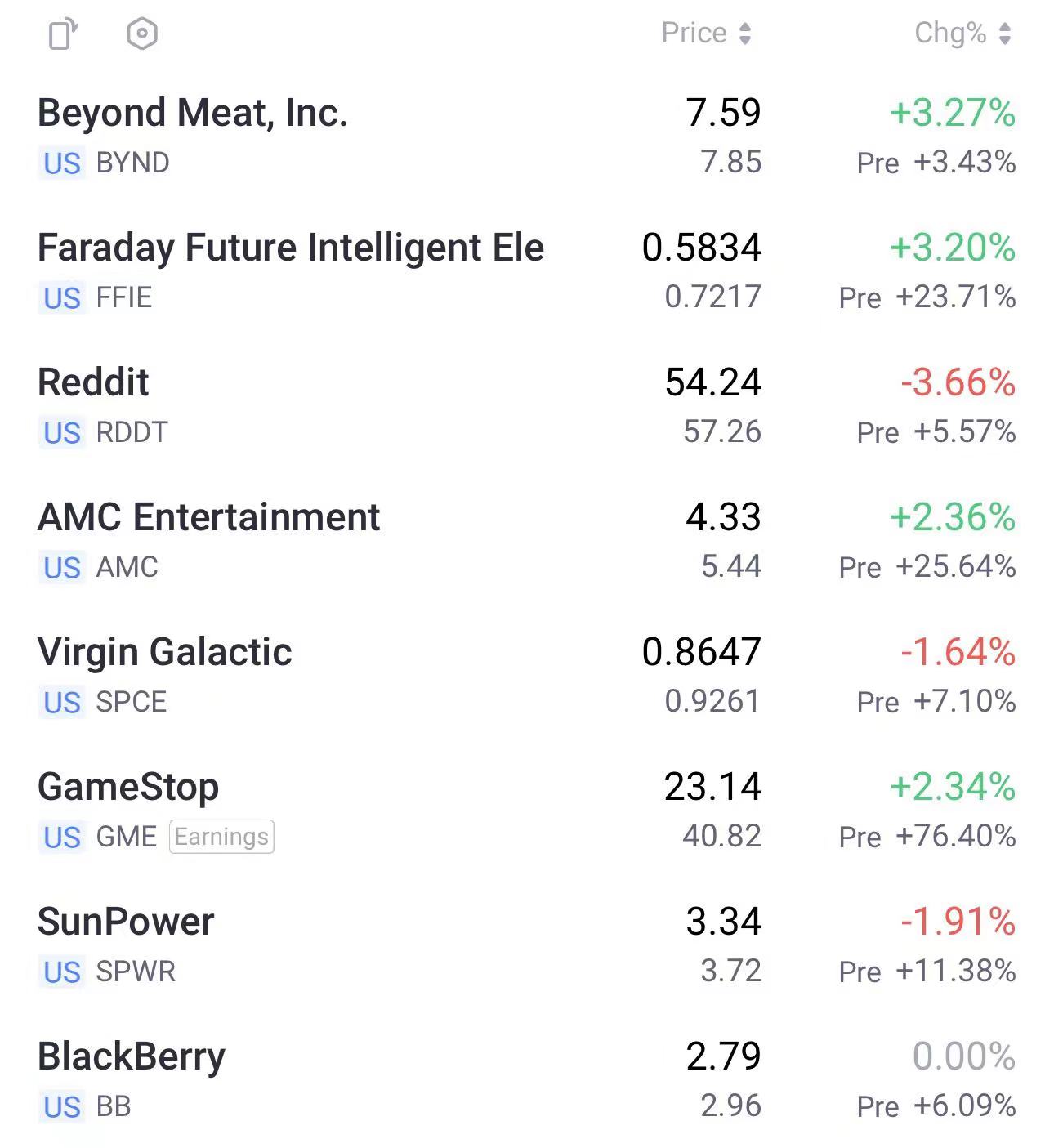Open the watchlist settings hexagon icon
Image resolution: width=1054 pixels, height=1148 pixels.
click(x=142, y=34)
